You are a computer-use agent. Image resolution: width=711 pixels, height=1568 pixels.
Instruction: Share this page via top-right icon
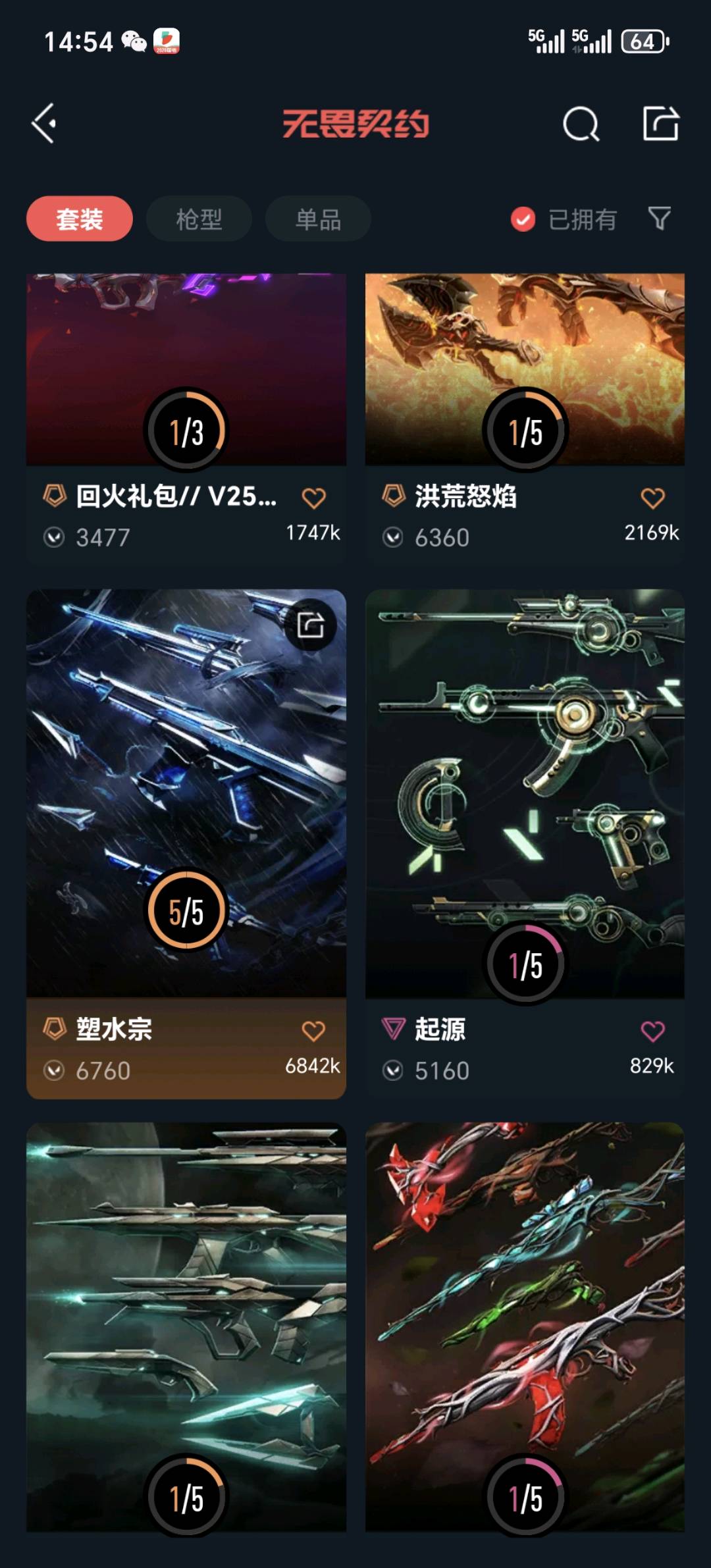[x=660, y=123]
